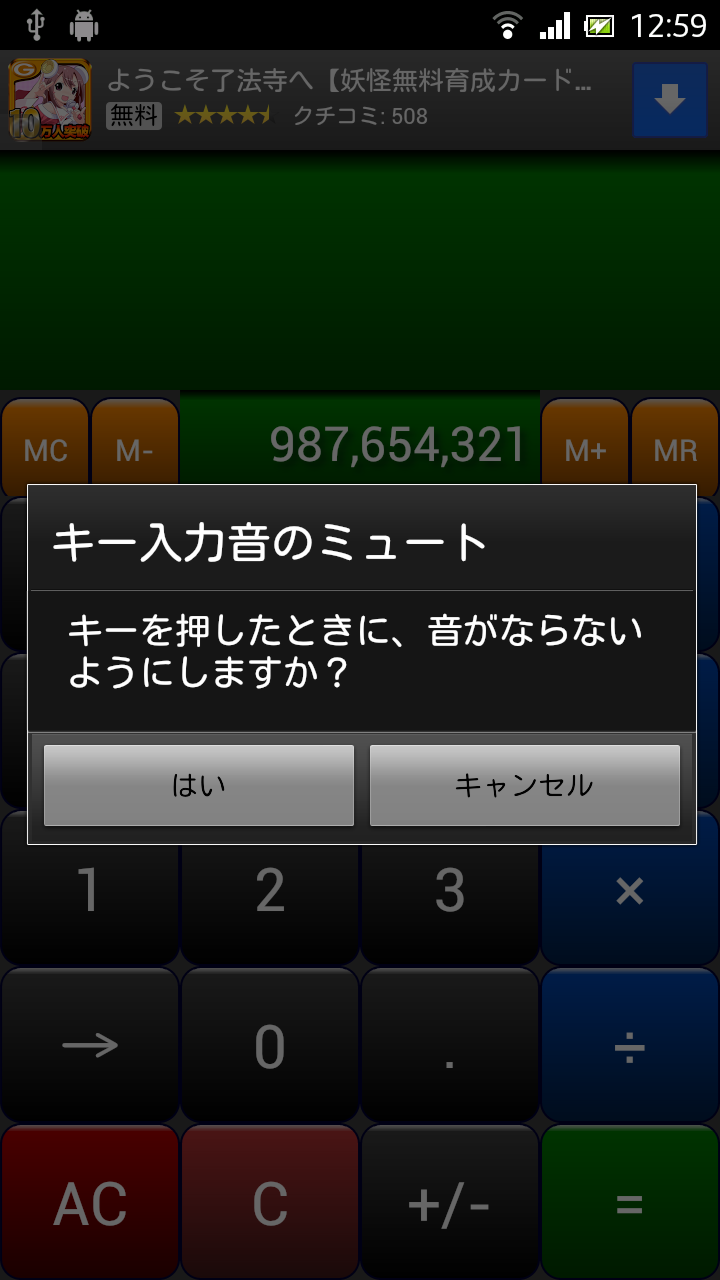Confirm muting key sounds with はい
This screenshot has width=720, height=1280.
(x=199, y=785)
